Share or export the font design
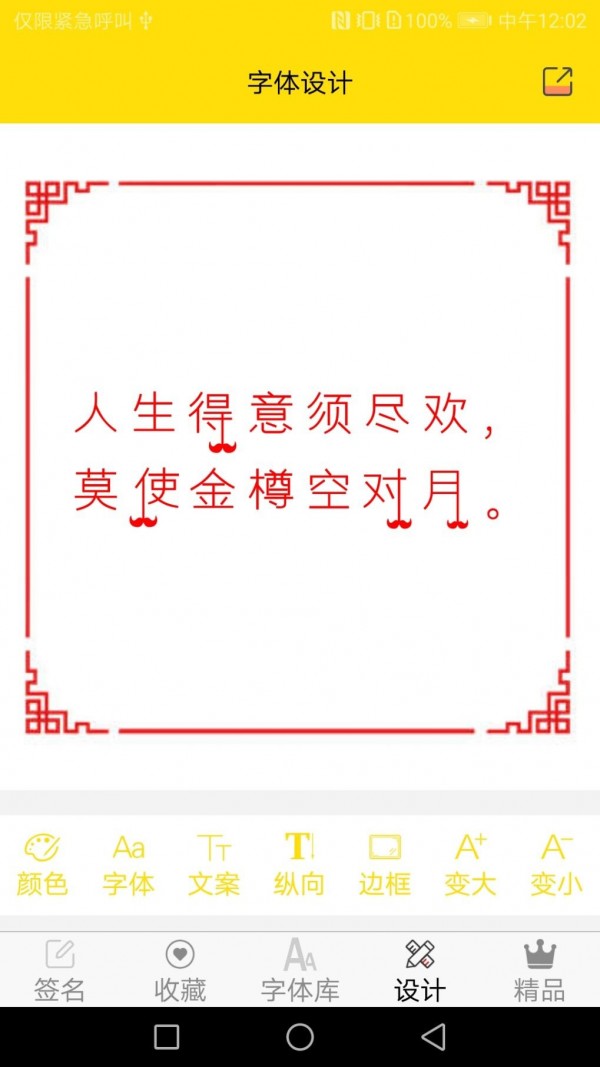The image size is (600, 1067). tap(557, 82)
